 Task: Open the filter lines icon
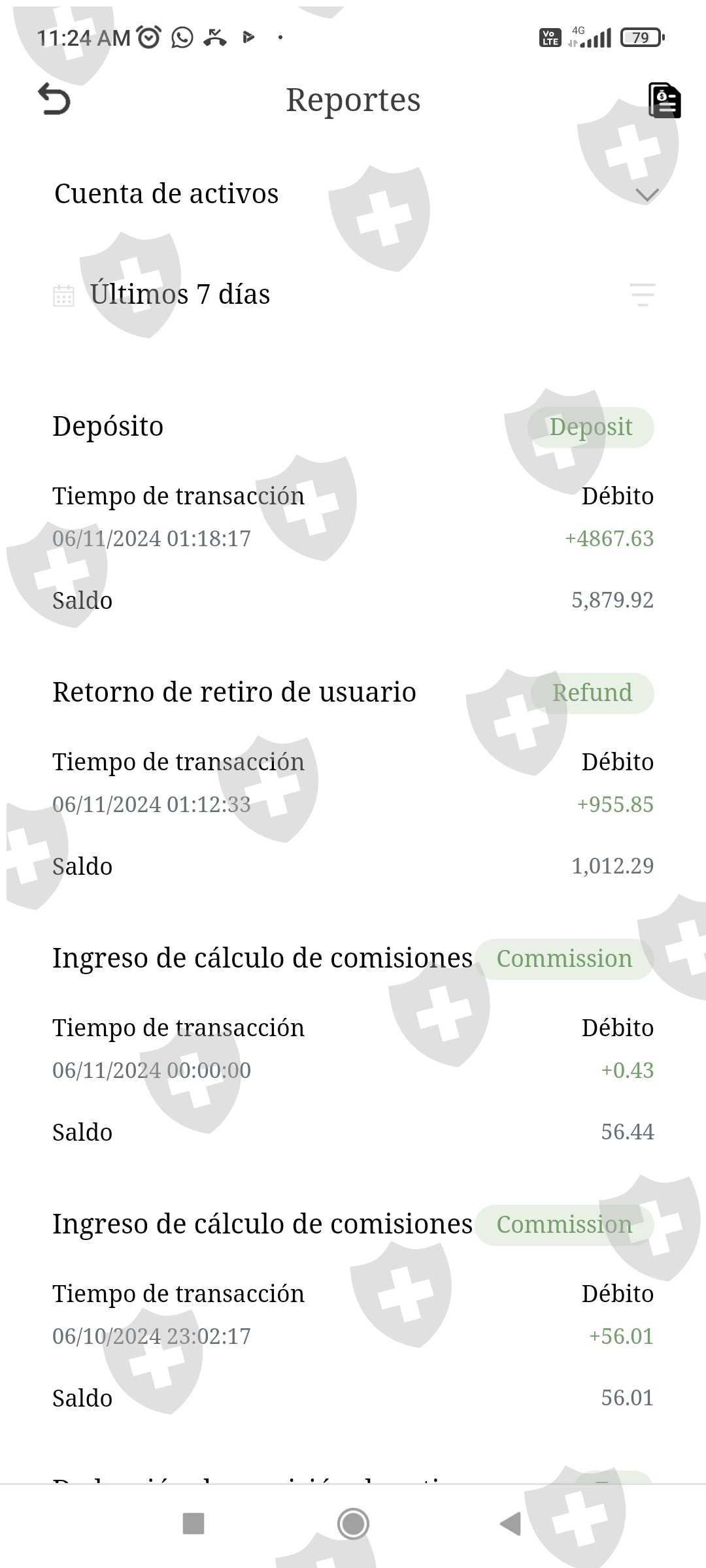tap(642, 295)
